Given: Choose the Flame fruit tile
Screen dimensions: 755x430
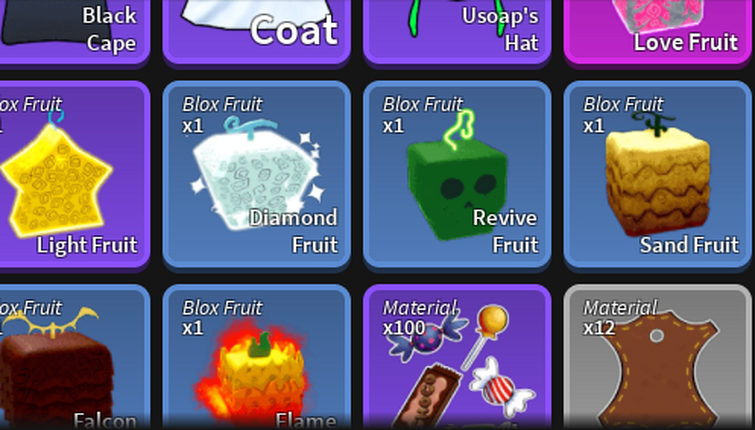Looking at the screenshot, I should pyautogui.click(x=257, y=360).
